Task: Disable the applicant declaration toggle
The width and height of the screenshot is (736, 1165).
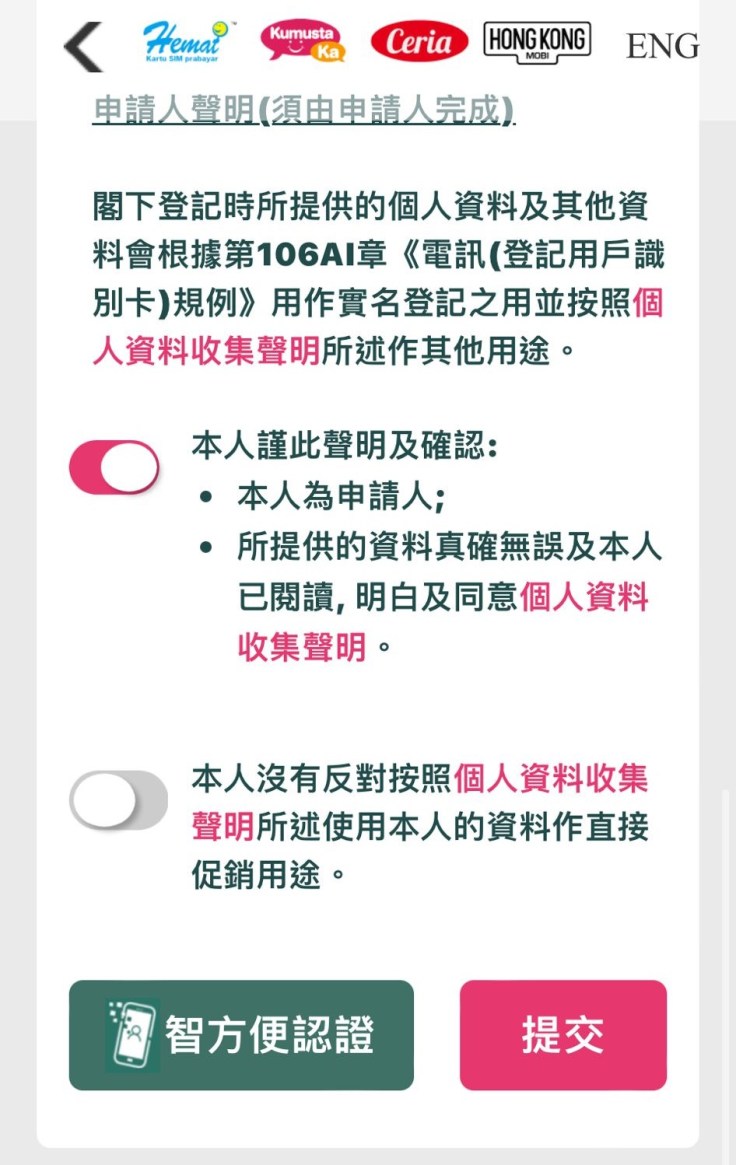Action: [x=114, y=466]
